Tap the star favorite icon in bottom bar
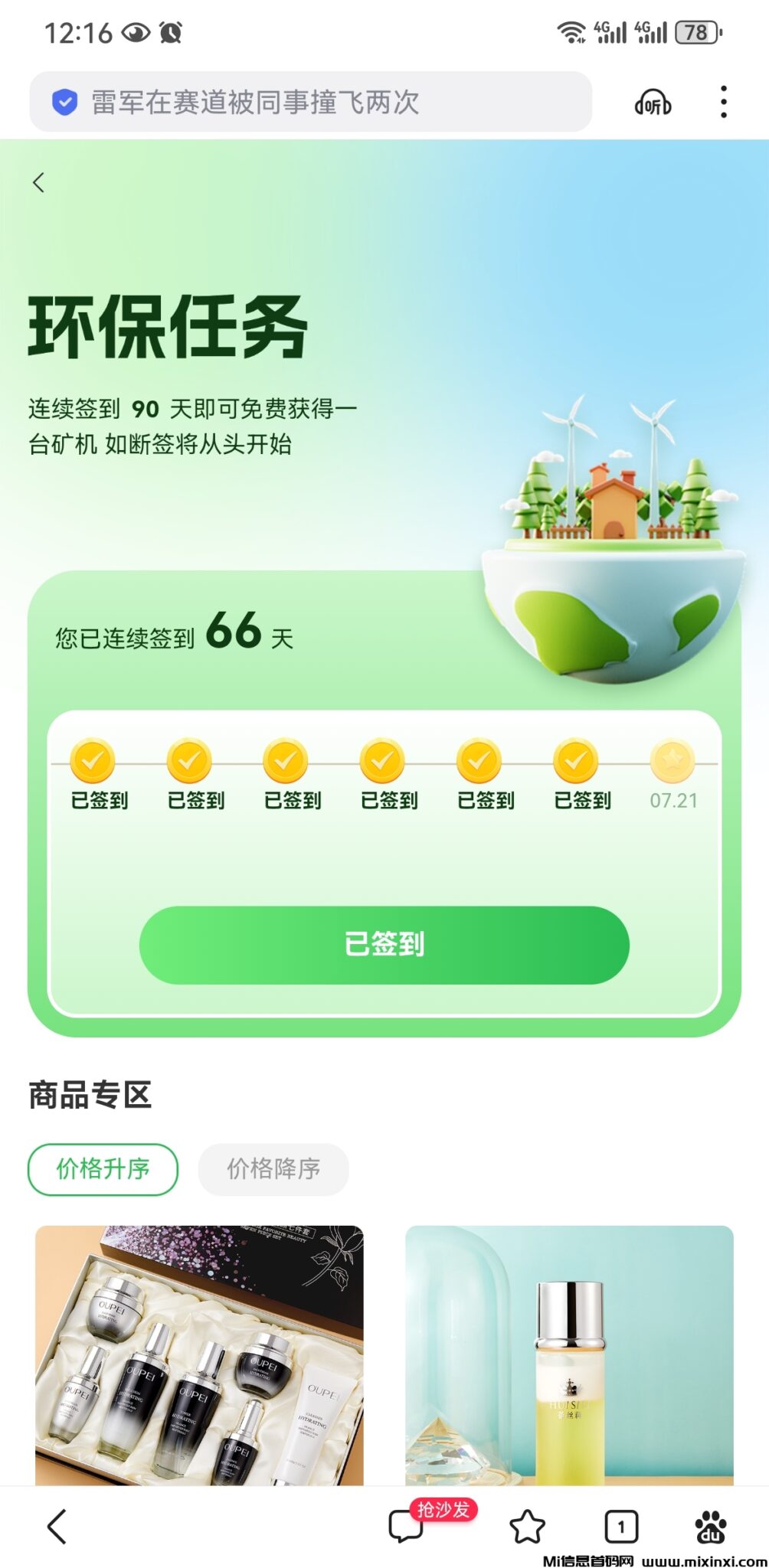 coord(526,1526)
